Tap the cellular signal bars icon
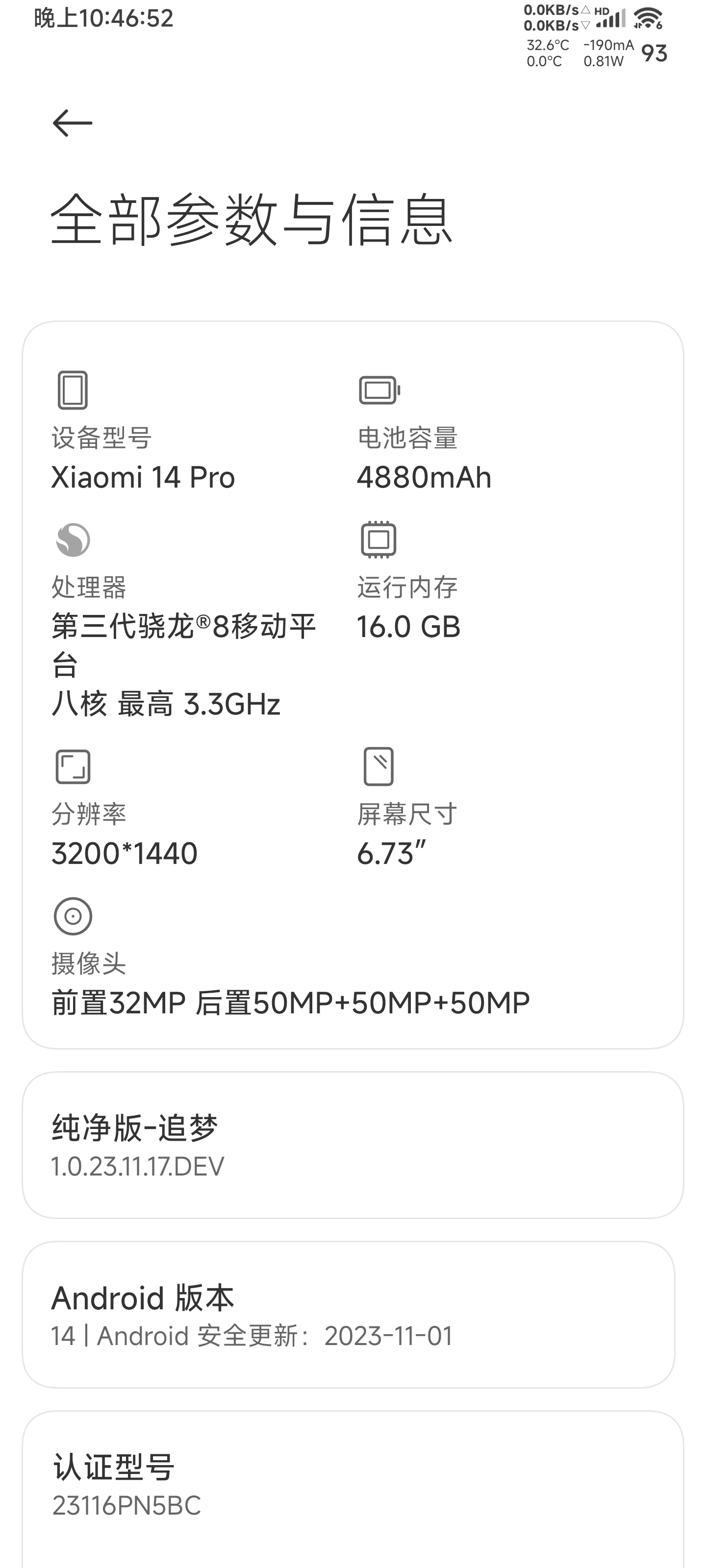The height and width of the screenshot is (1568, 706). click(611, 20)
